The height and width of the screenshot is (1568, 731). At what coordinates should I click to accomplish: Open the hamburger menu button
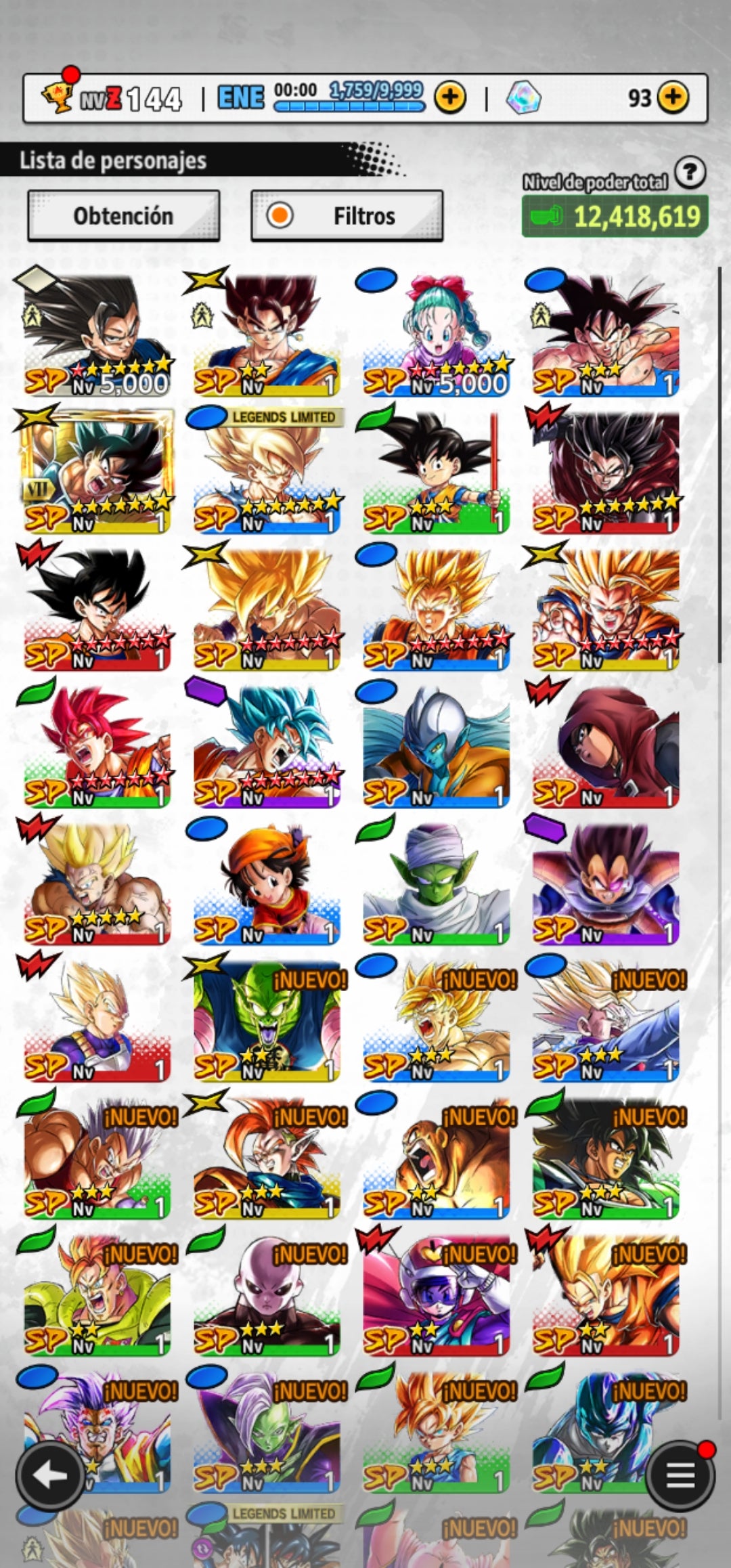coord(680,1476)
